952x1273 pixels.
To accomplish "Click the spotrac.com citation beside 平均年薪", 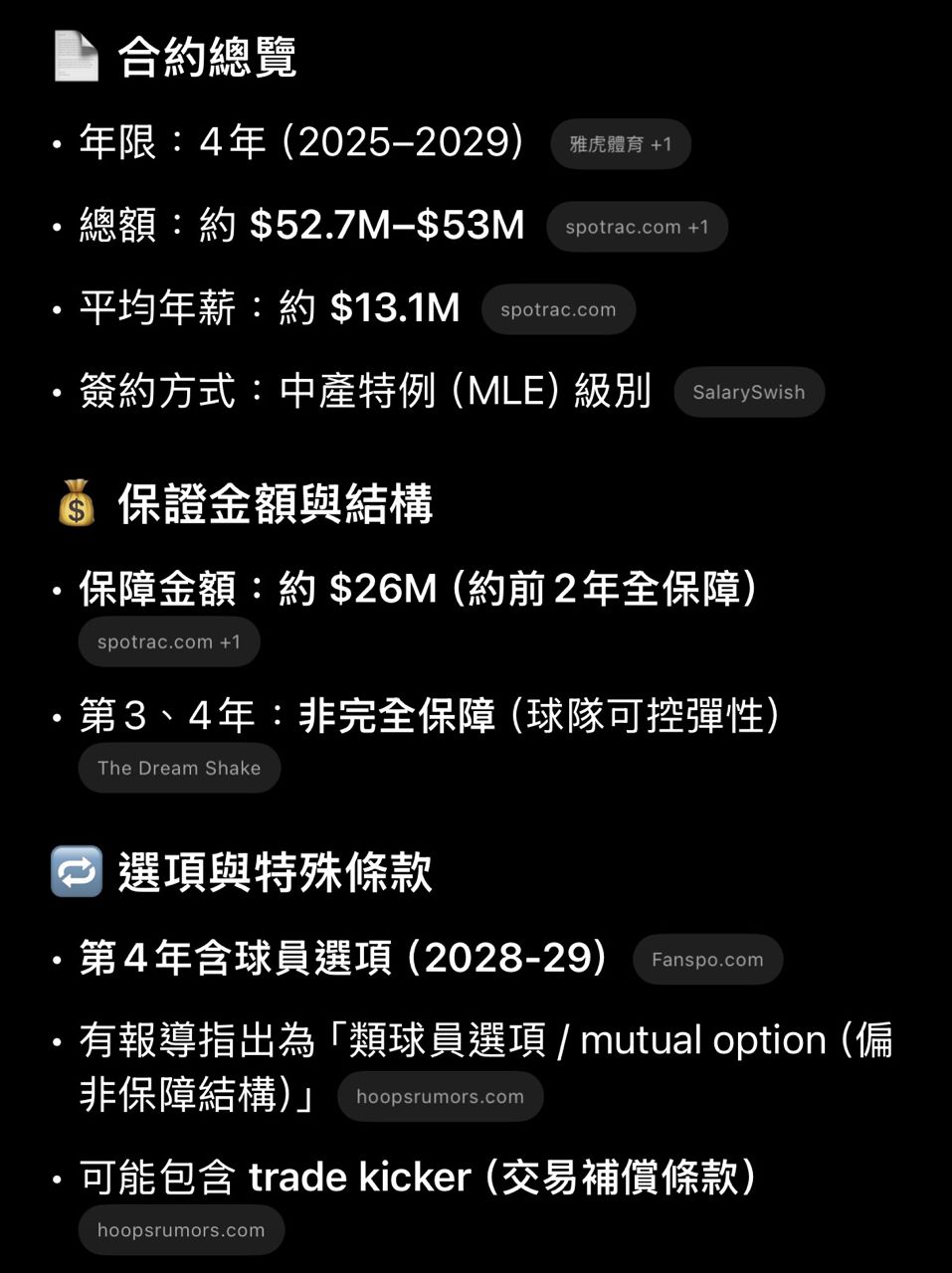I will 558,309.
